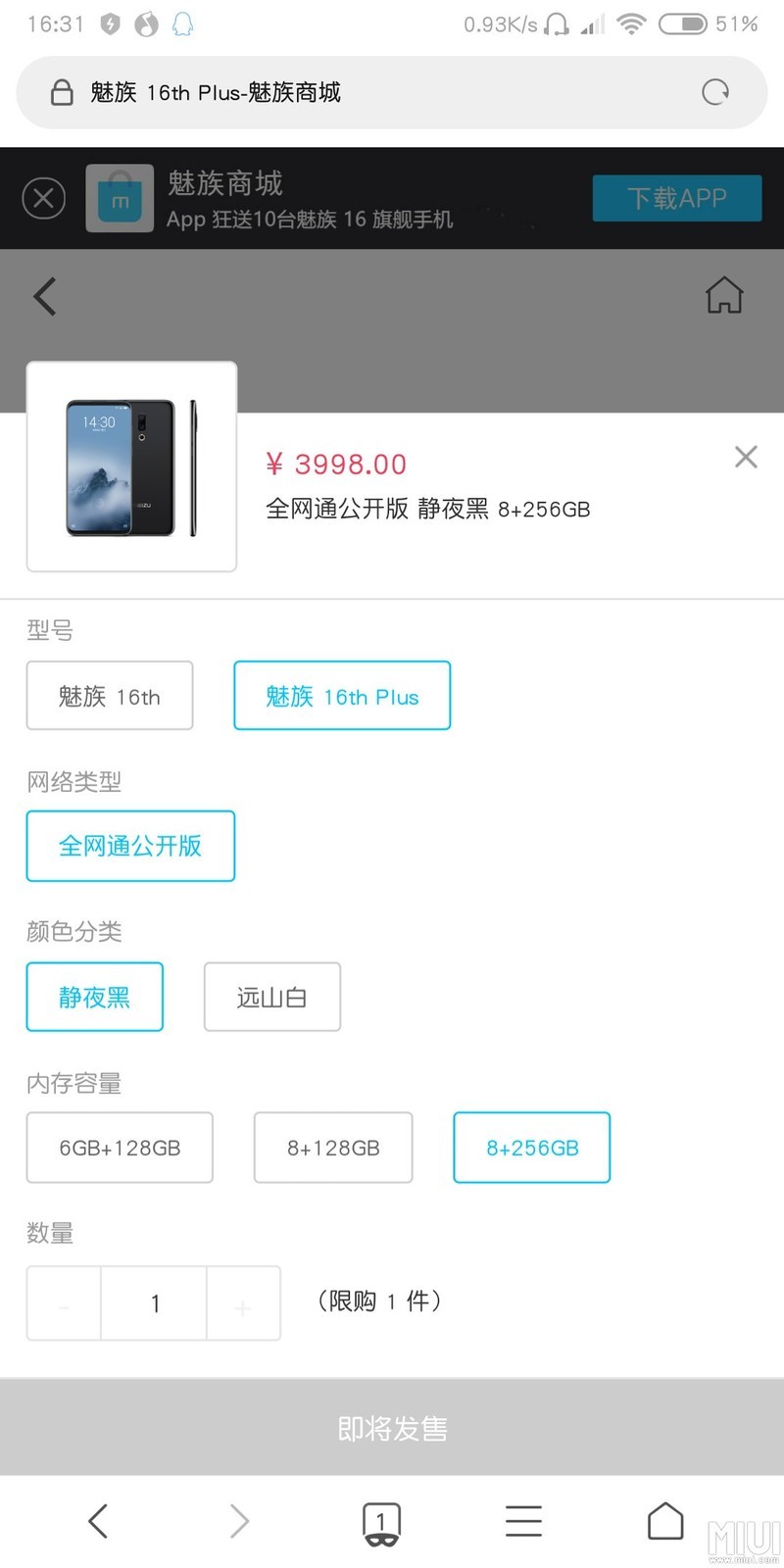Viewport: 784px width, 1568px height.
Task: Open the Meizu Mall store logo icon
Action: coord(120,197)
